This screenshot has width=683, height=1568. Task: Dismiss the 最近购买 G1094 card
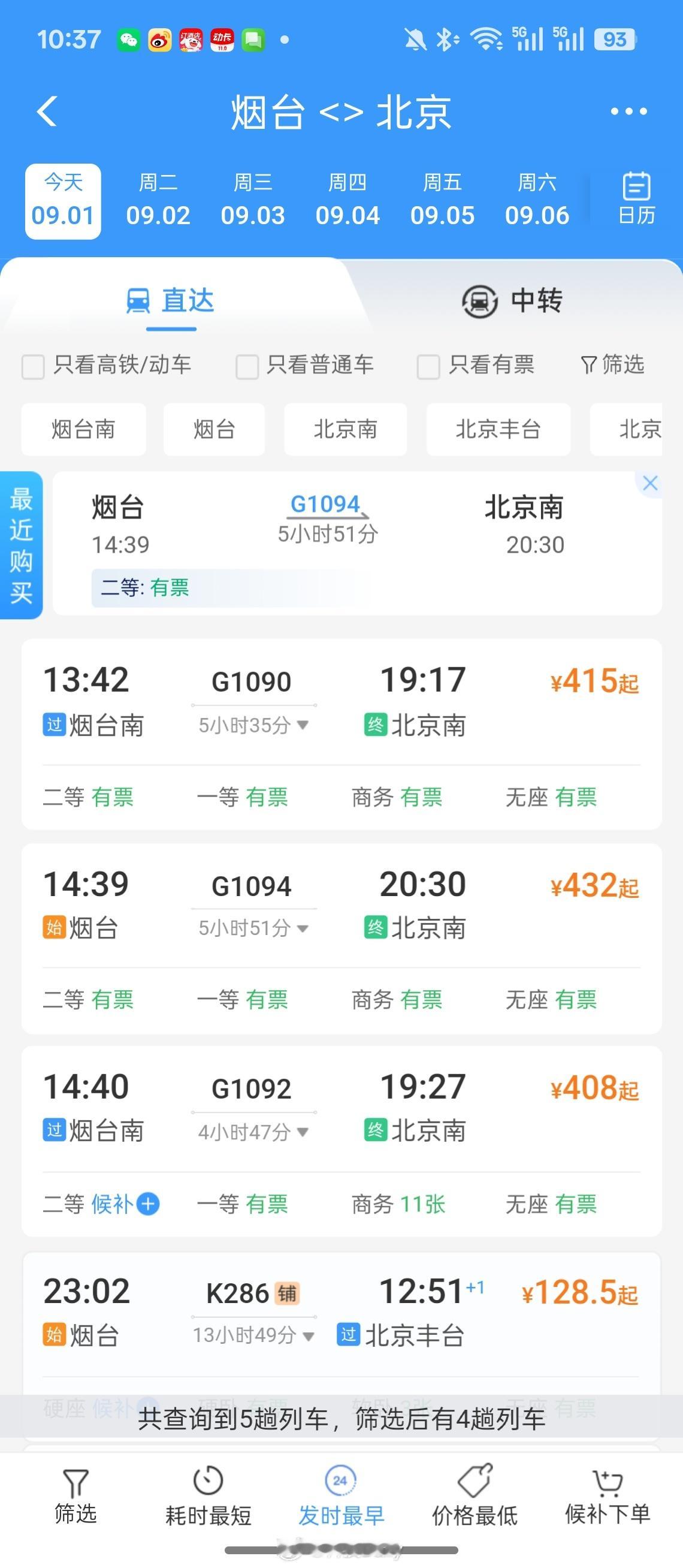(x=649, y=483)
